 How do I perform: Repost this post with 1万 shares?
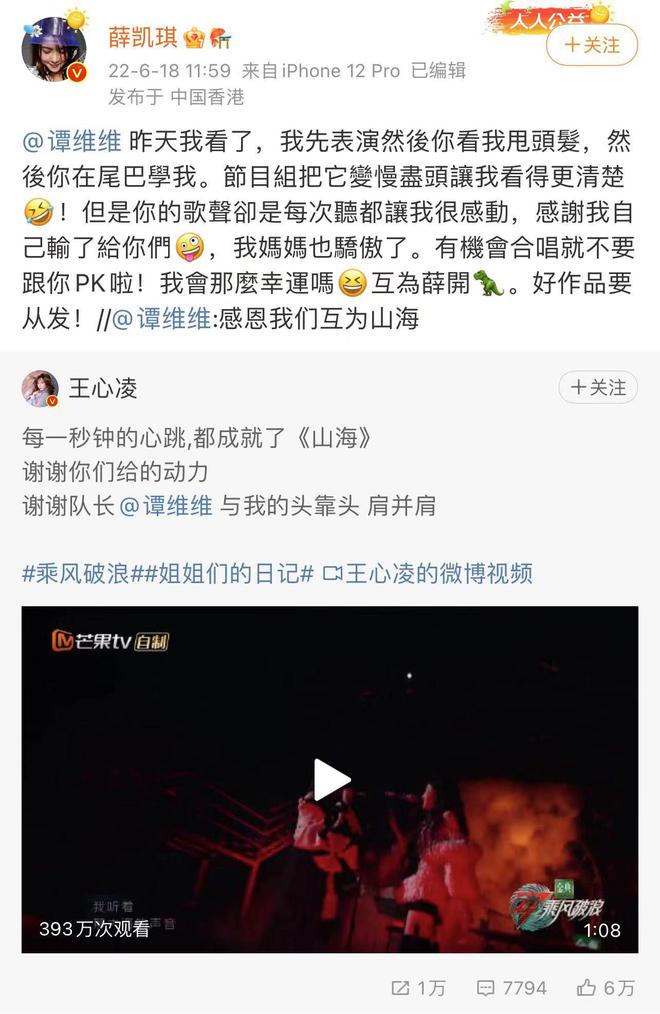point(418,987)
